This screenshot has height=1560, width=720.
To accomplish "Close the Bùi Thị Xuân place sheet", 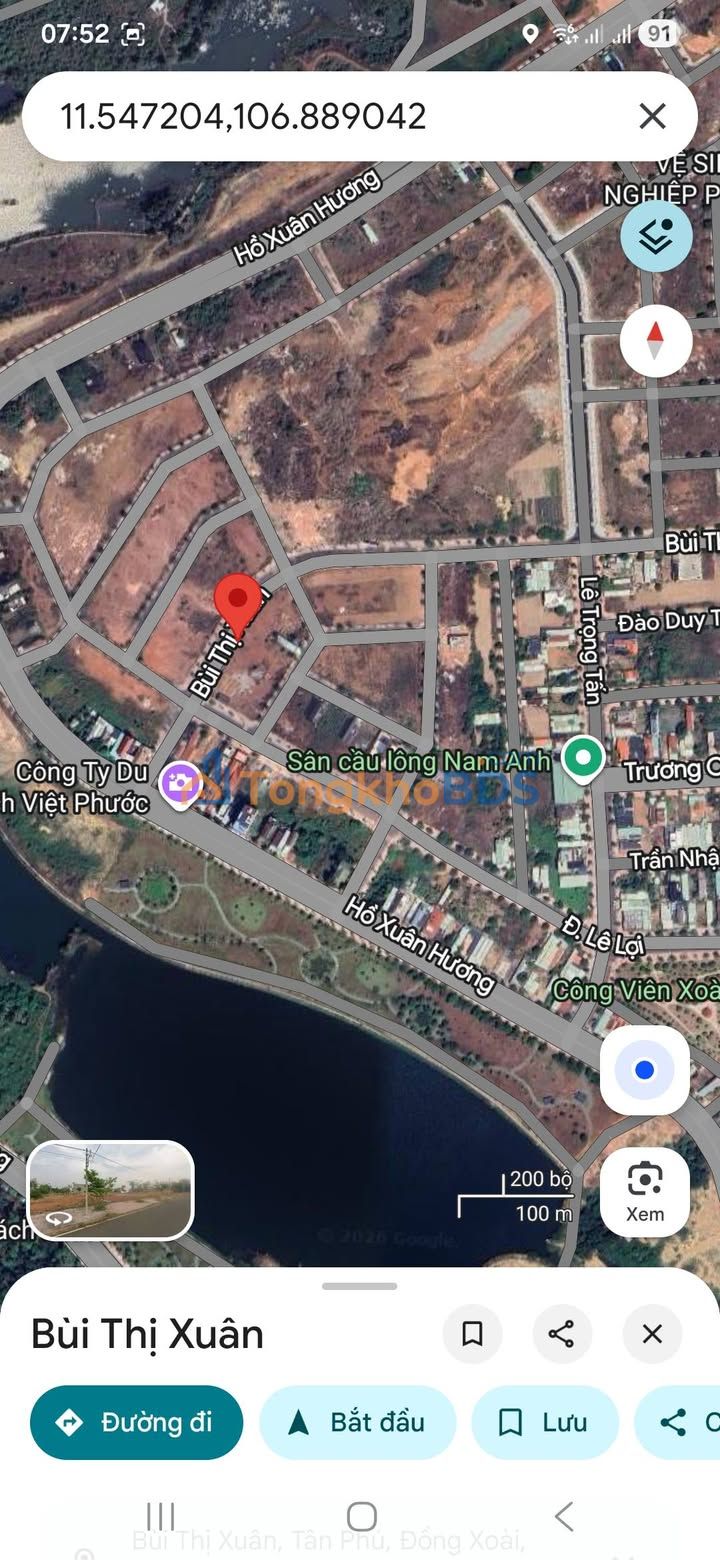I will pos(652,1334).
